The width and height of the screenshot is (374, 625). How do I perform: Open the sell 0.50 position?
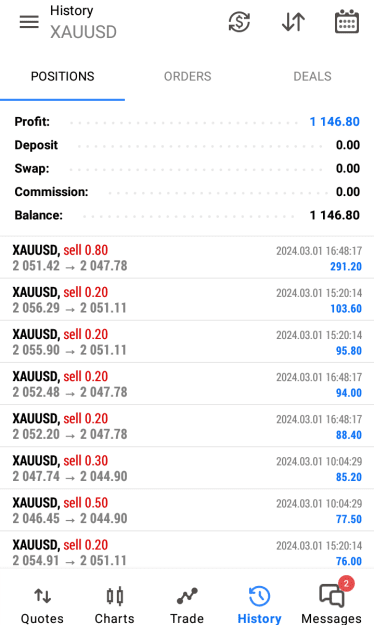(187, 510)
